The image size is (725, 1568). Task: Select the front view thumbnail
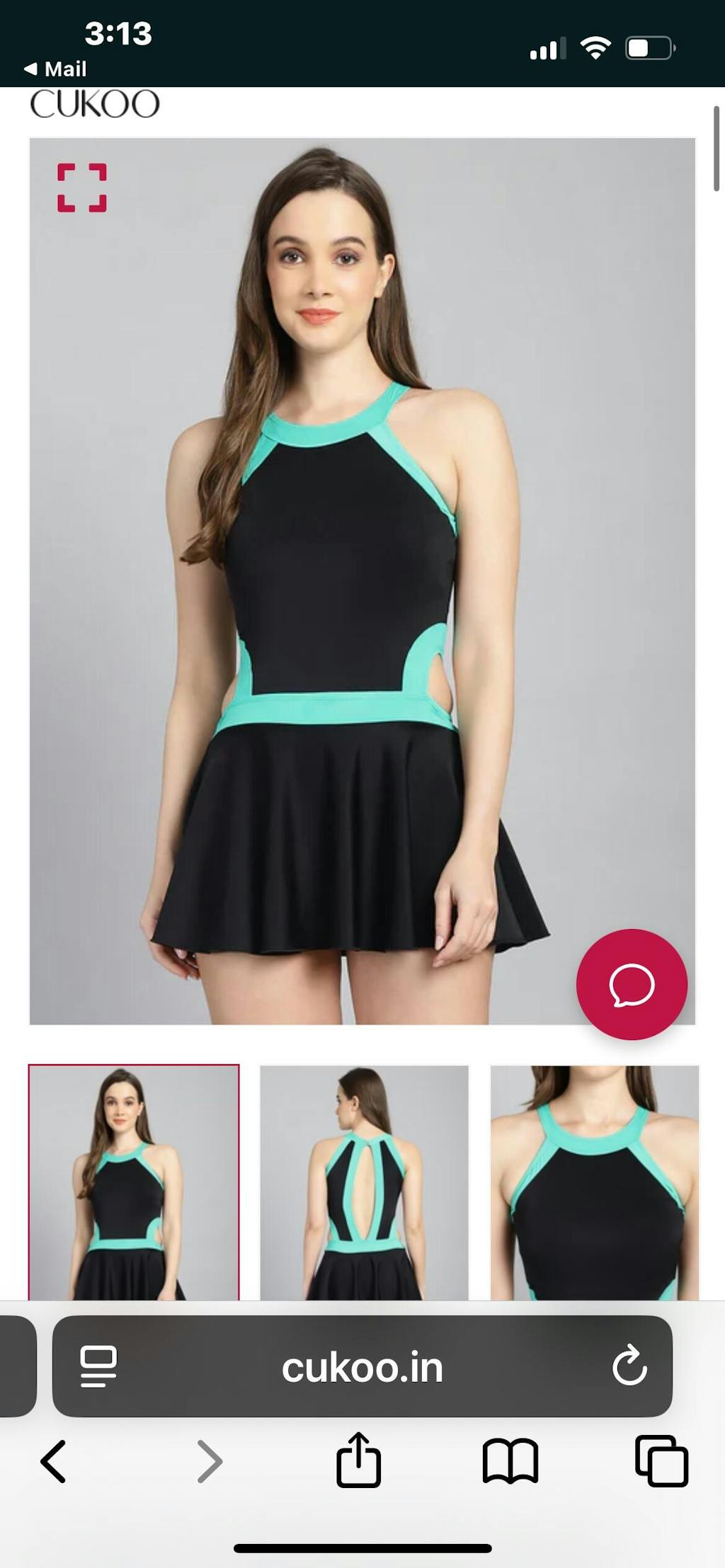[134, 1182]
